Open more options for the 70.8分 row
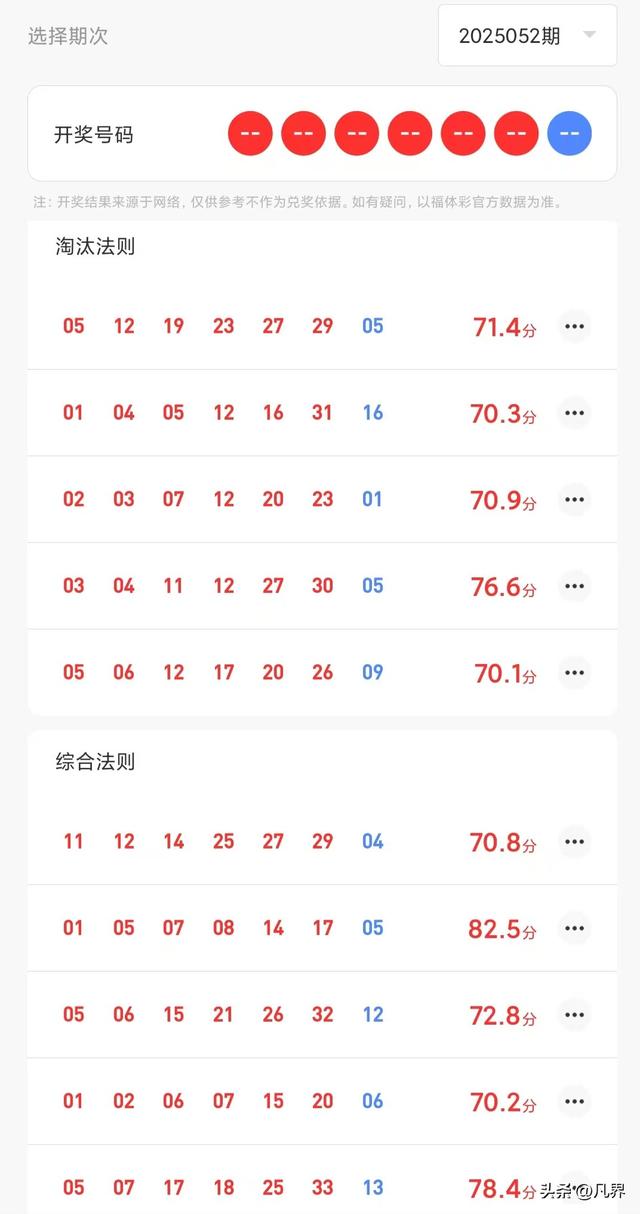This screenshot has width=640, height=1214. 574,842
